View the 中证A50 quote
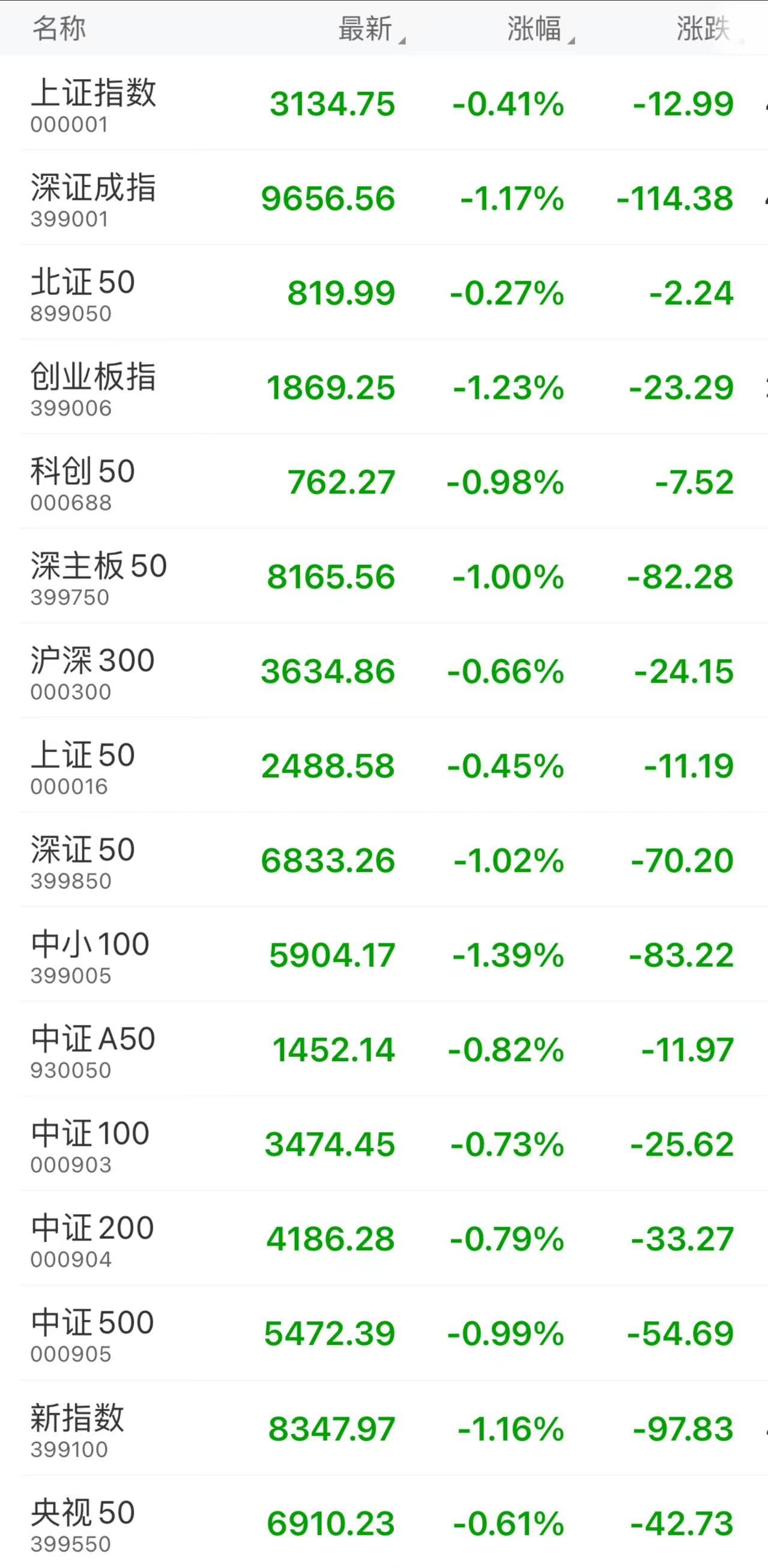 click(93, 1049)
